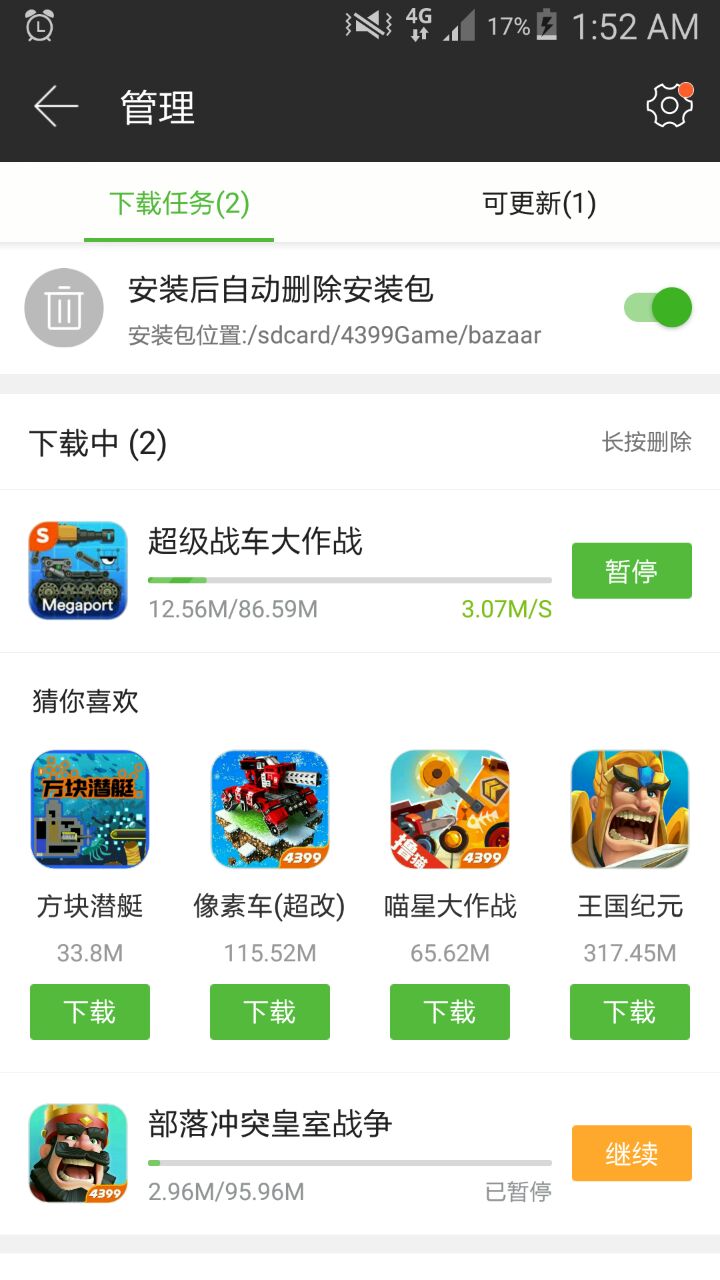Download 王国纪元 game
The image size is (720, 1280).
pos(630,1012)
